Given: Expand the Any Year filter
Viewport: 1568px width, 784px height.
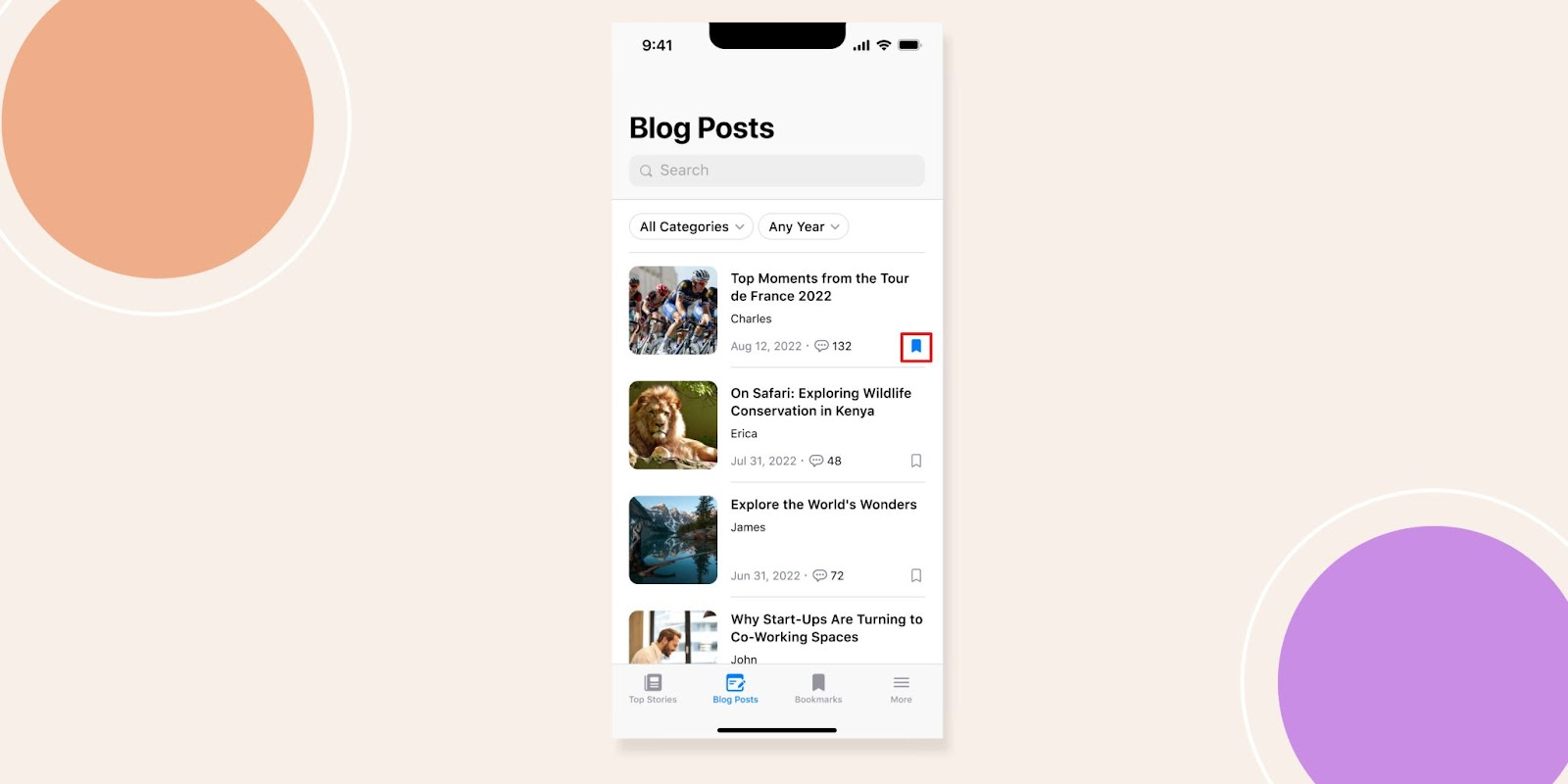Looking at the screenshot, I should 803,226.
